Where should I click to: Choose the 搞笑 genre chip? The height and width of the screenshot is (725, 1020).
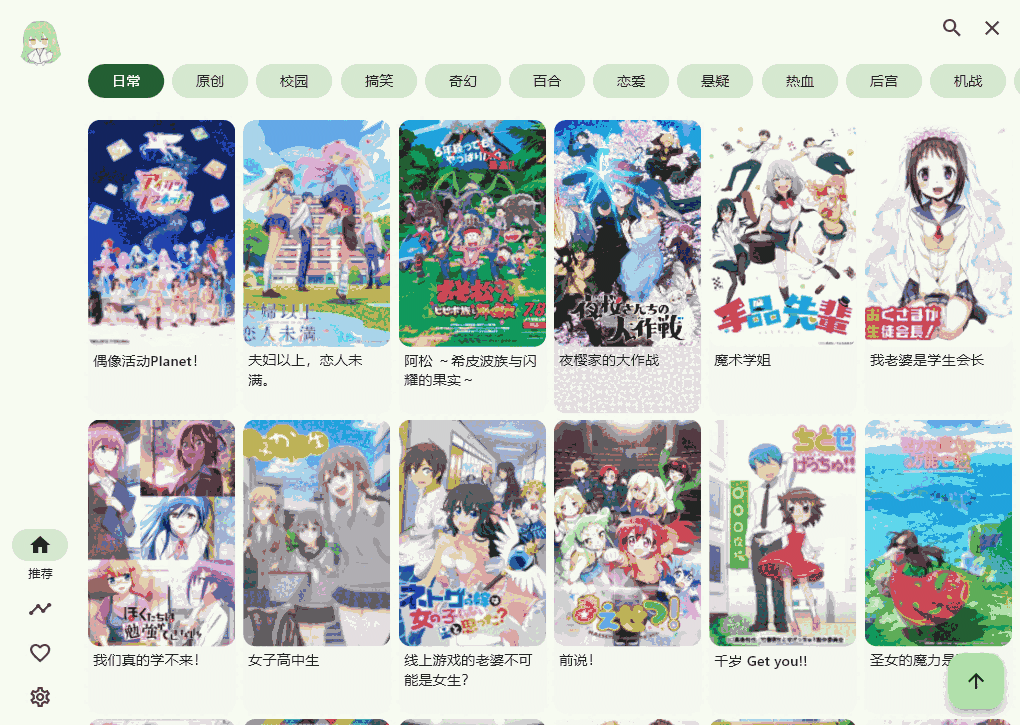tap(379, 81)
